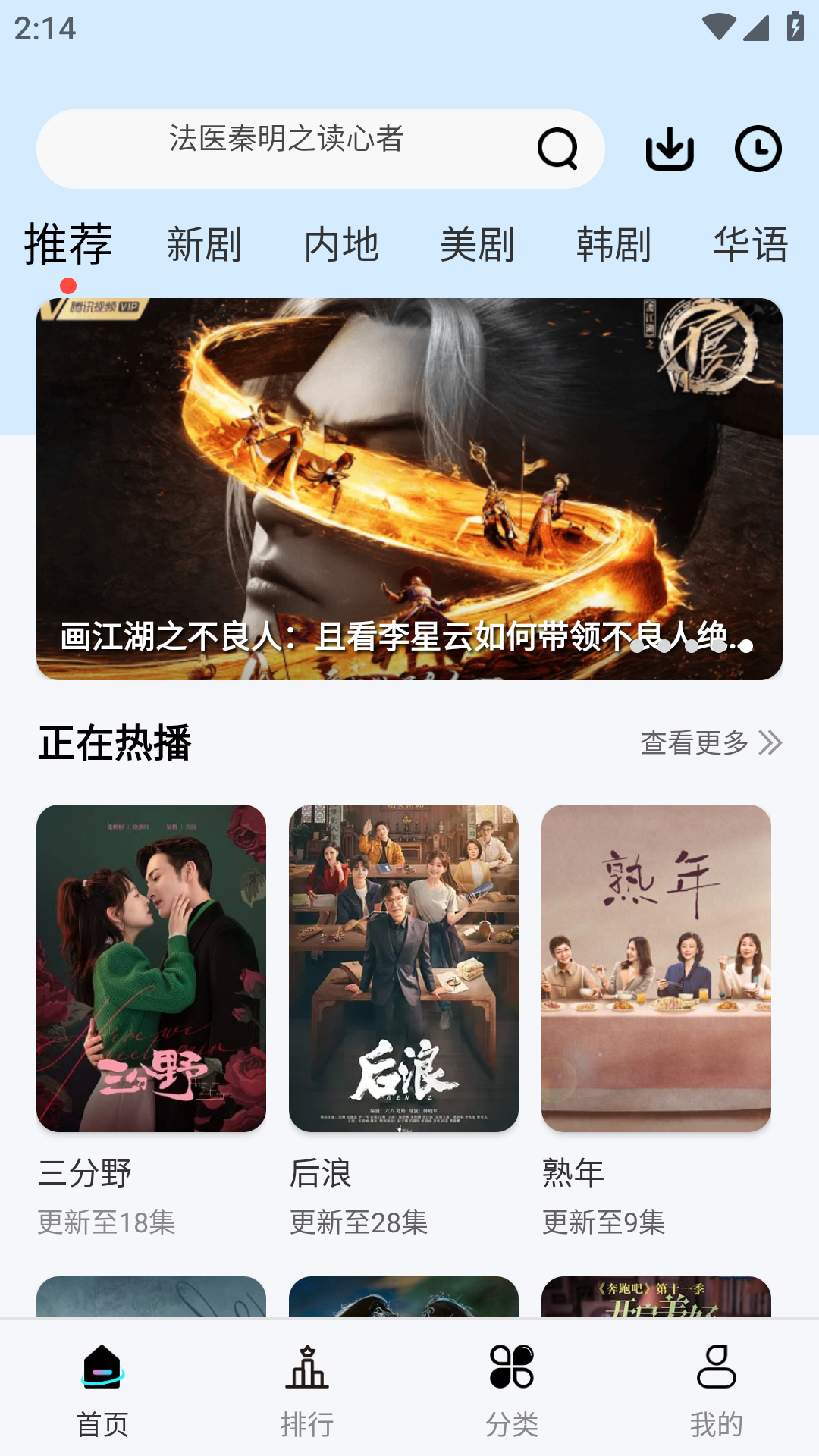The height and width of the screenshot is (1456, 819).
Task: Switch to the 内地 tab
Action: point(341,245)
